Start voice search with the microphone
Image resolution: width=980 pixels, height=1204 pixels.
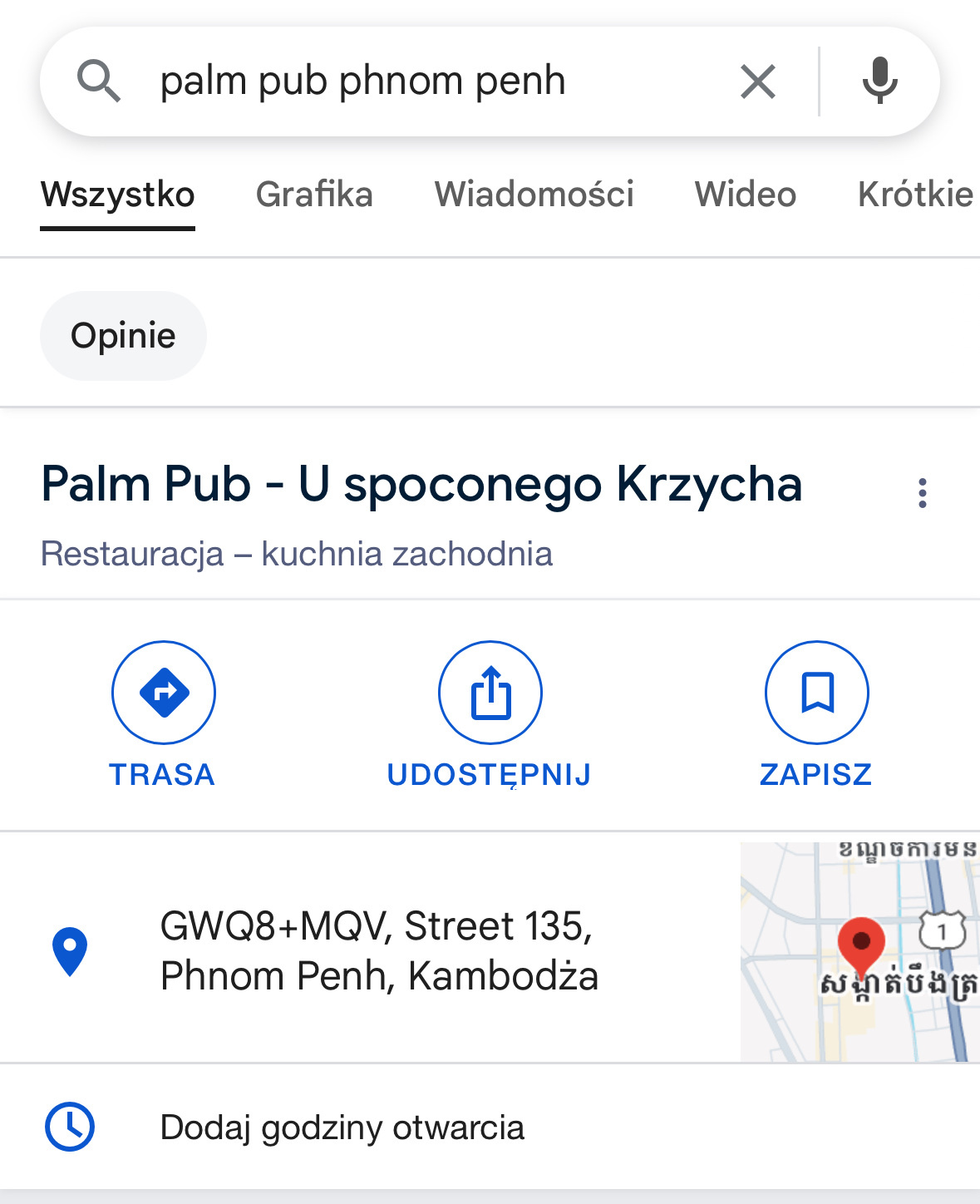point(879,81)
